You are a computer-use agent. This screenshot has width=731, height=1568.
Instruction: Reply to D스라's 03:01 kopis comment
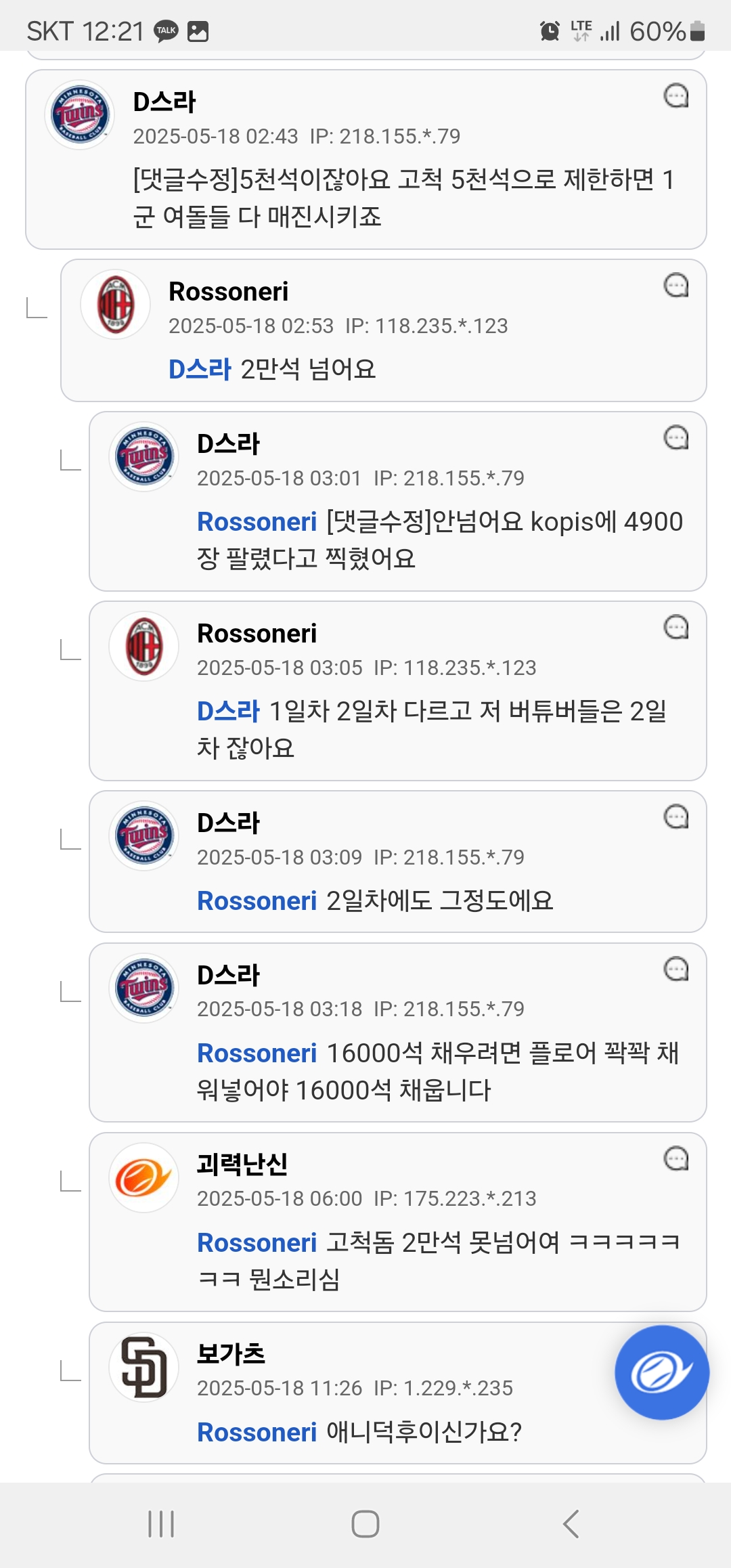[675, 438]
